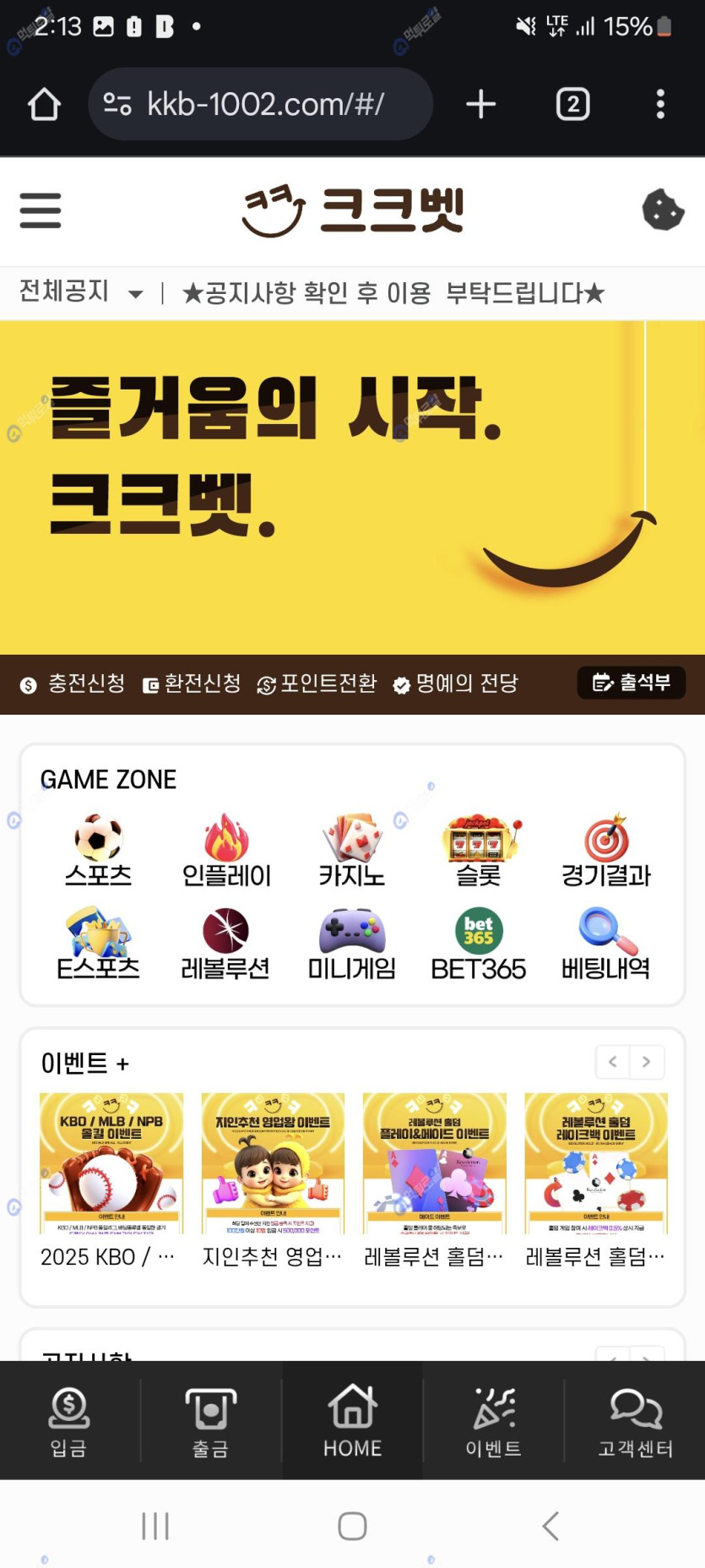Go to 포인트전환 point conversion

pos(317,683)
